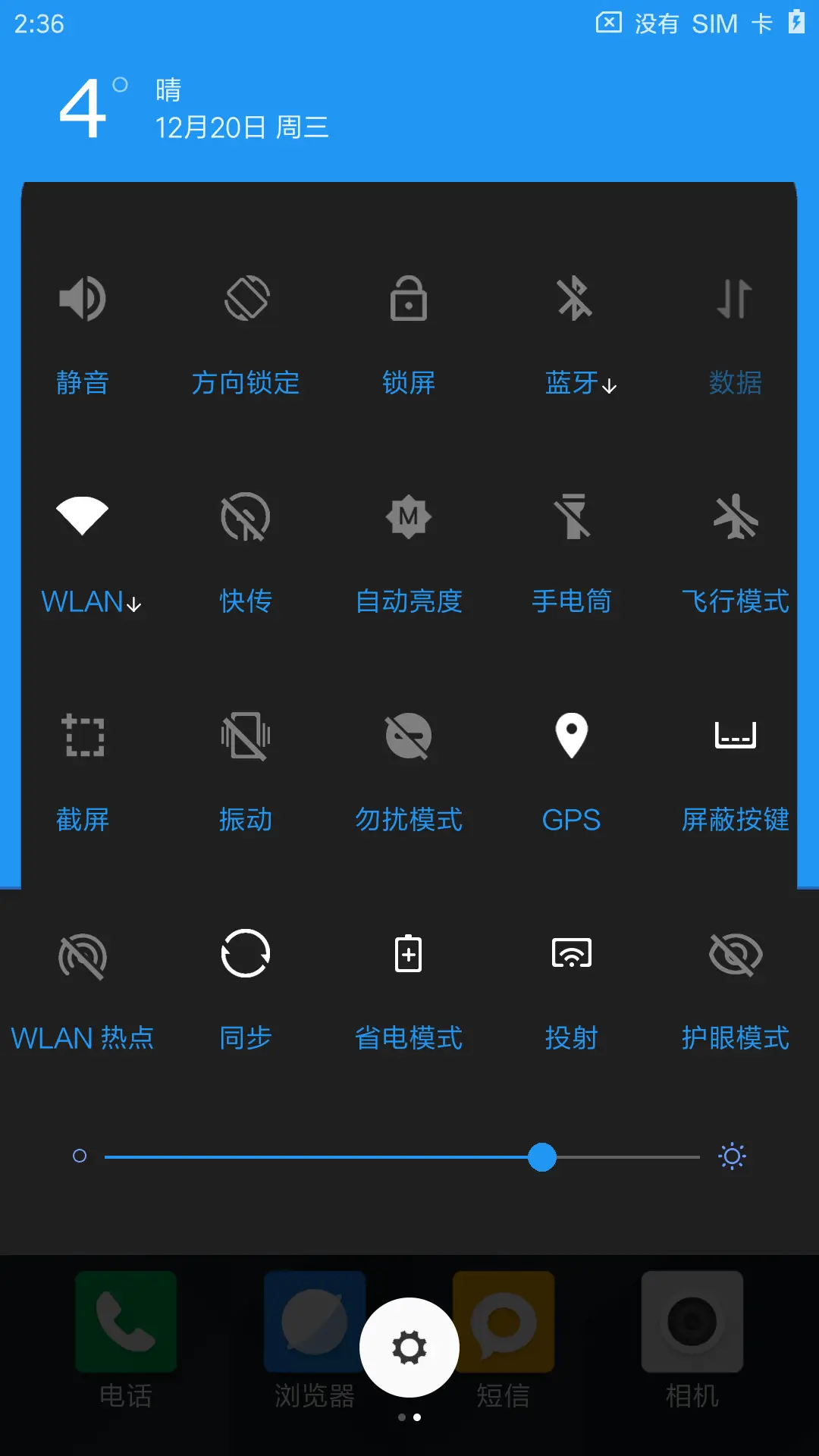Expand the WLAN network list arrow
Viewport: 819px width, 1456px height.
click(x=133, y=604)
